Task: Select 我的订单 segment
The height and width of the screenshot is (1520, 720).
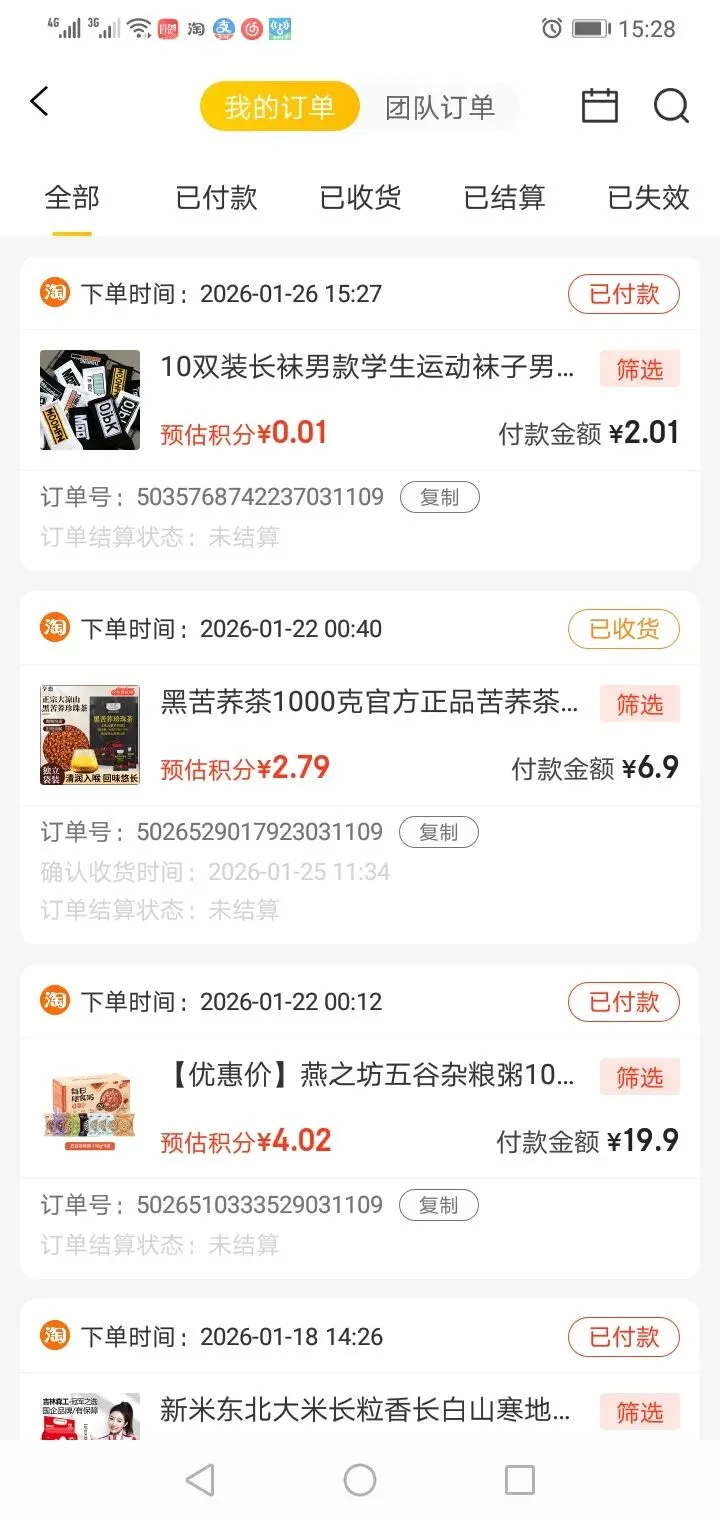Action: 279,107
